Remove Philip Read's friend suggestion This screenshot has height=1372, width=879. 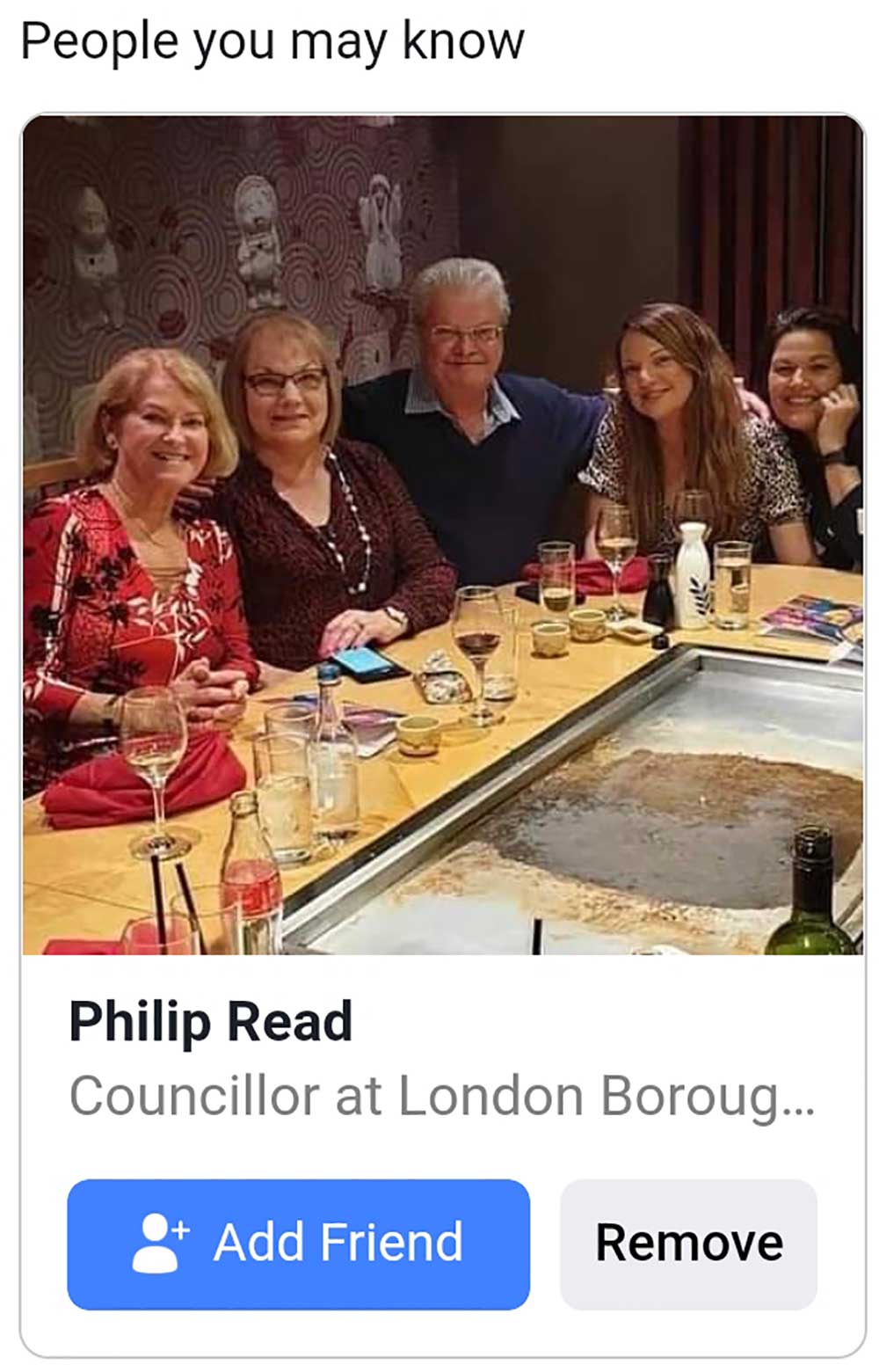coord(688,1243)
